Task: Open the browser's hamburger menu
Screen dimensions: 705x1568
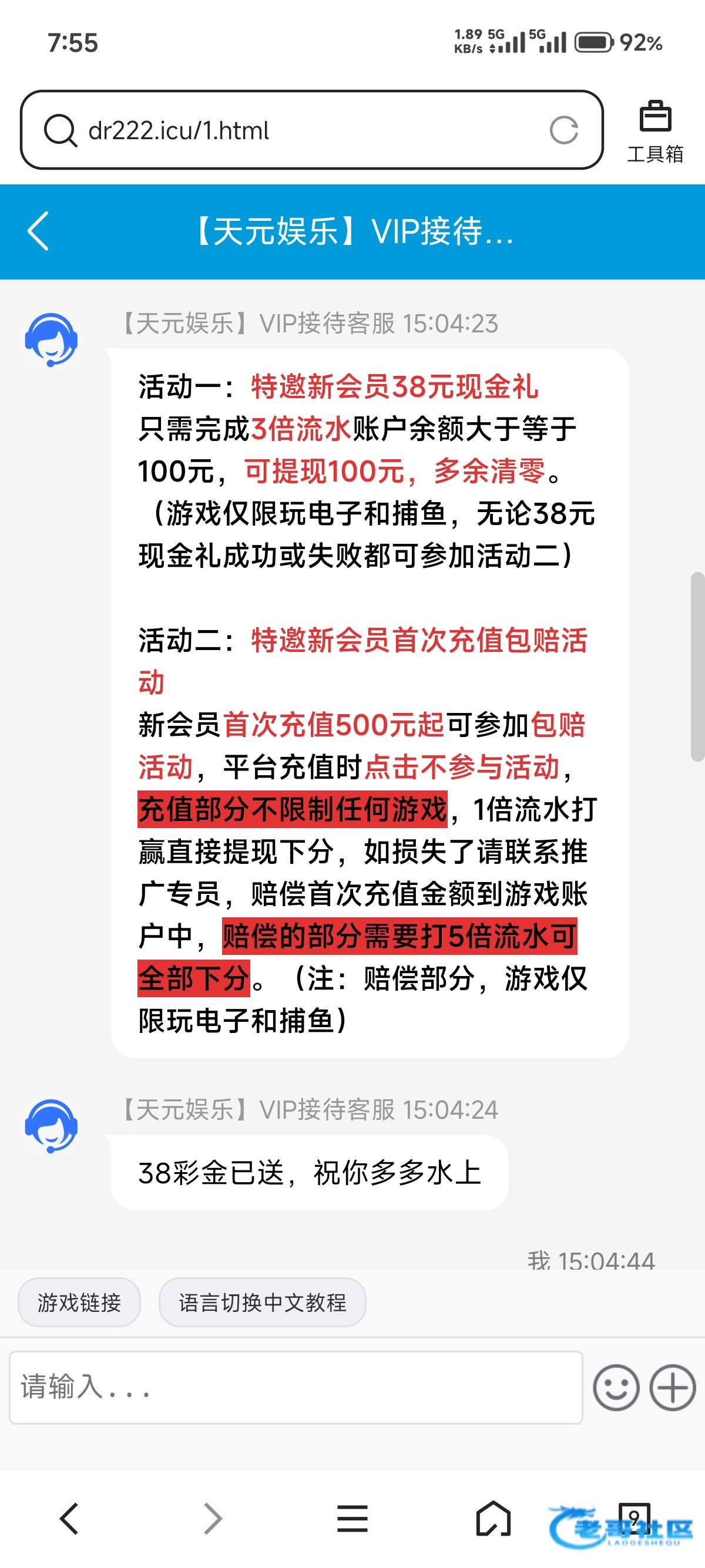Action: [x=352, y=1518]
